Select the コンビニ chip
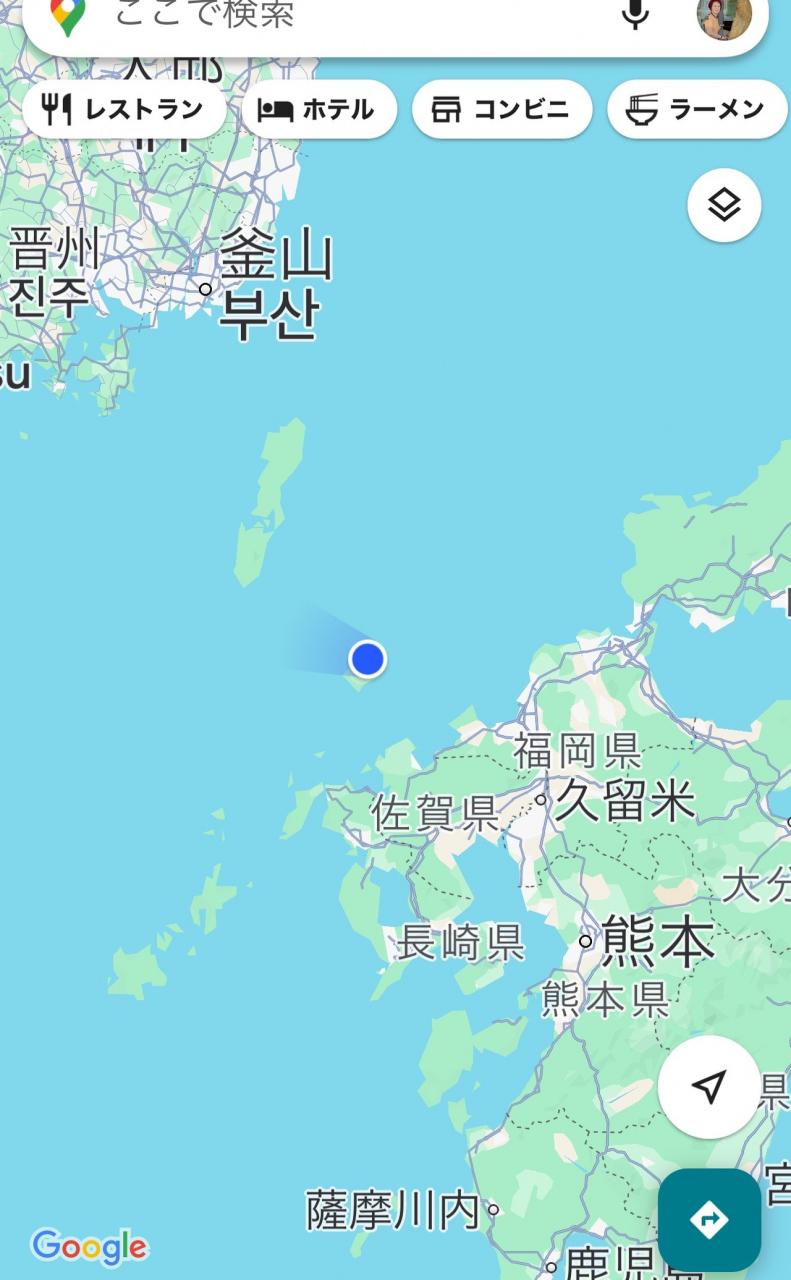Image resolution: width=791 pixels, height=1280 pixels. [x=501, y=109]
